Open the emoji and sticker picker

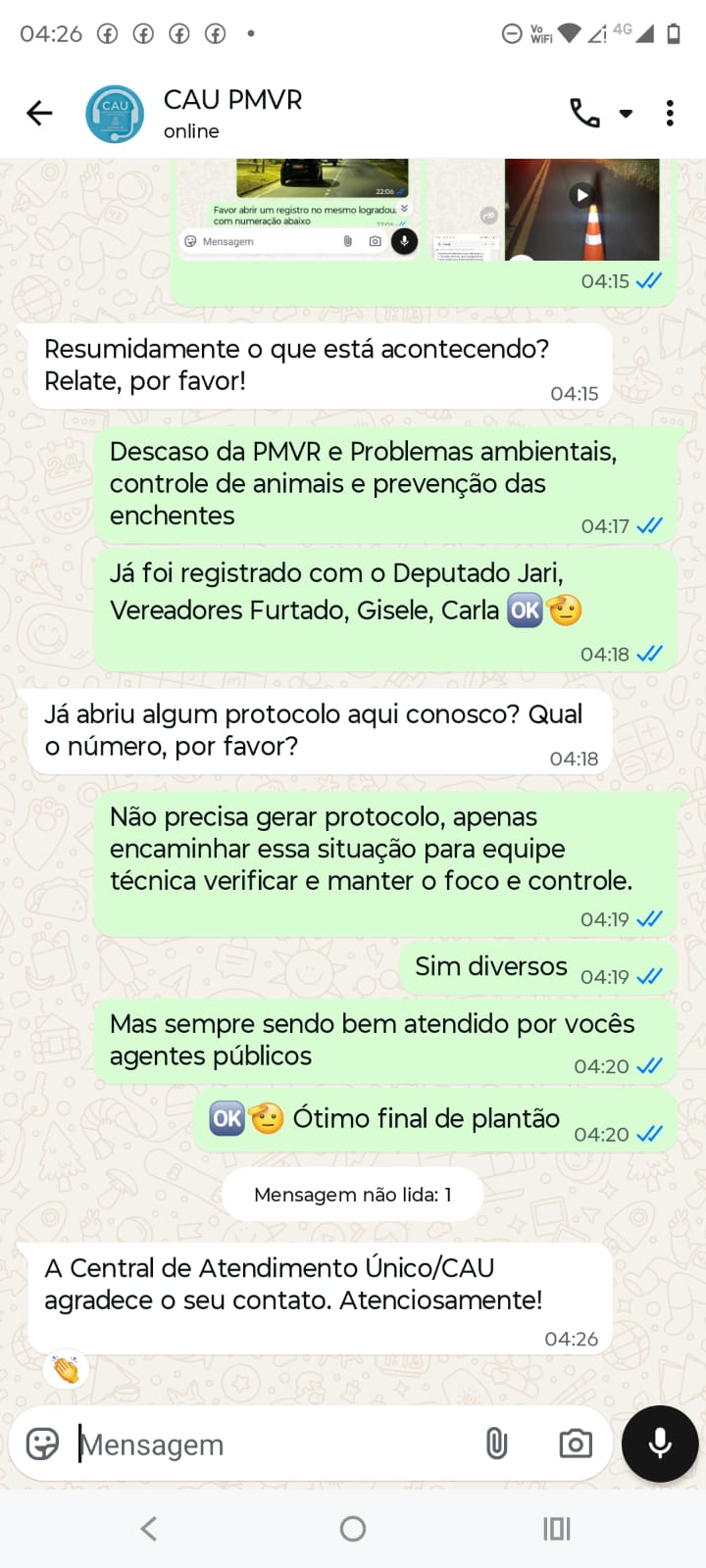(42, 1444)
